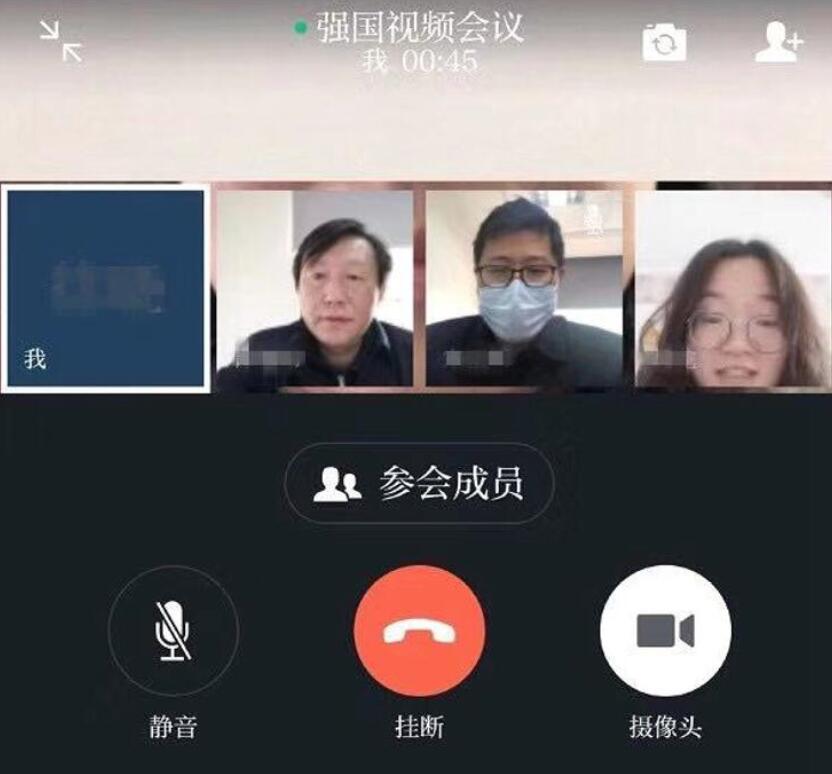Select my own video tile labeled 我
The image size is (832, 774).
[106, 289]
